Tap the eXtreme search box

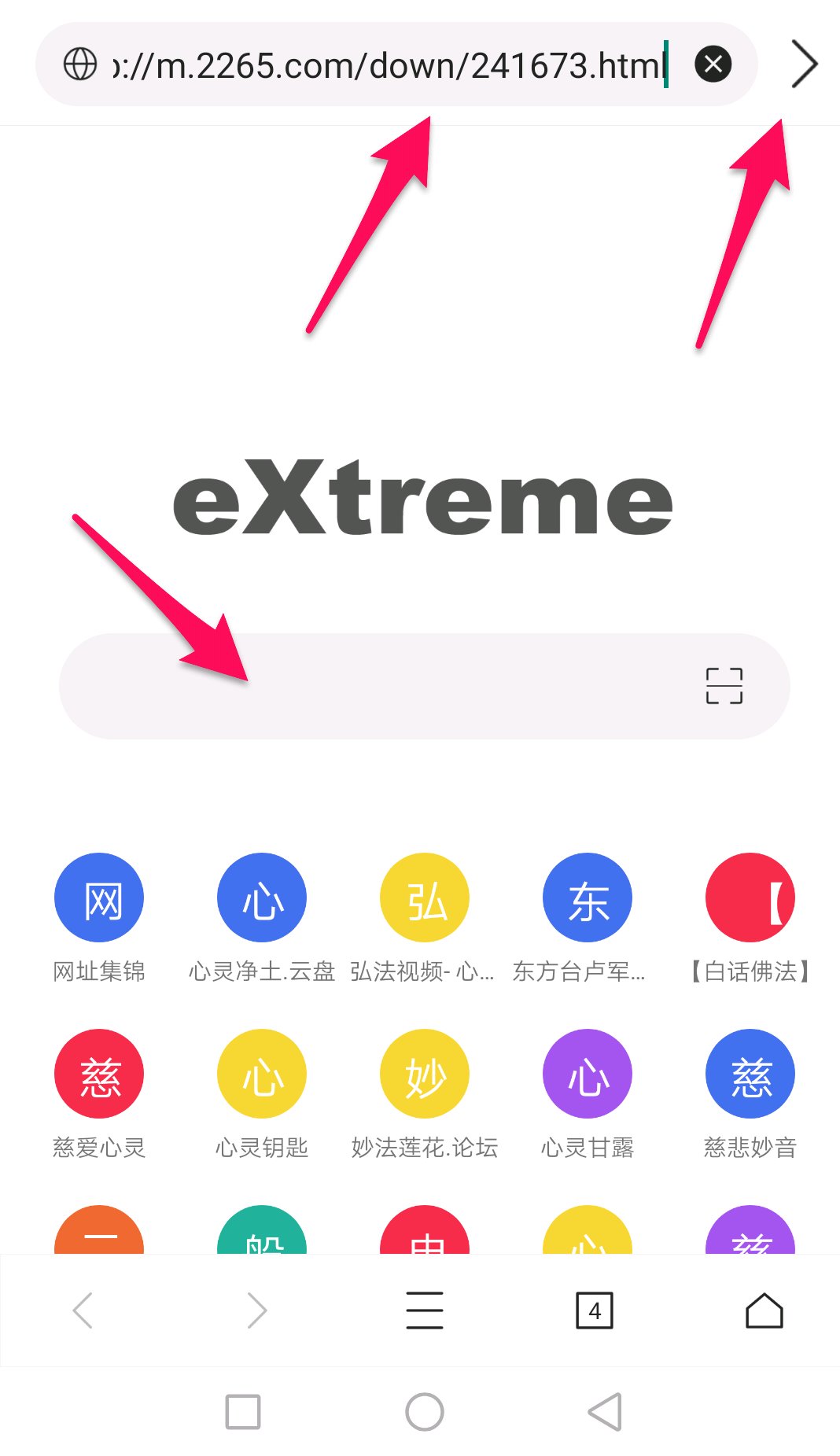pos(378,686)
